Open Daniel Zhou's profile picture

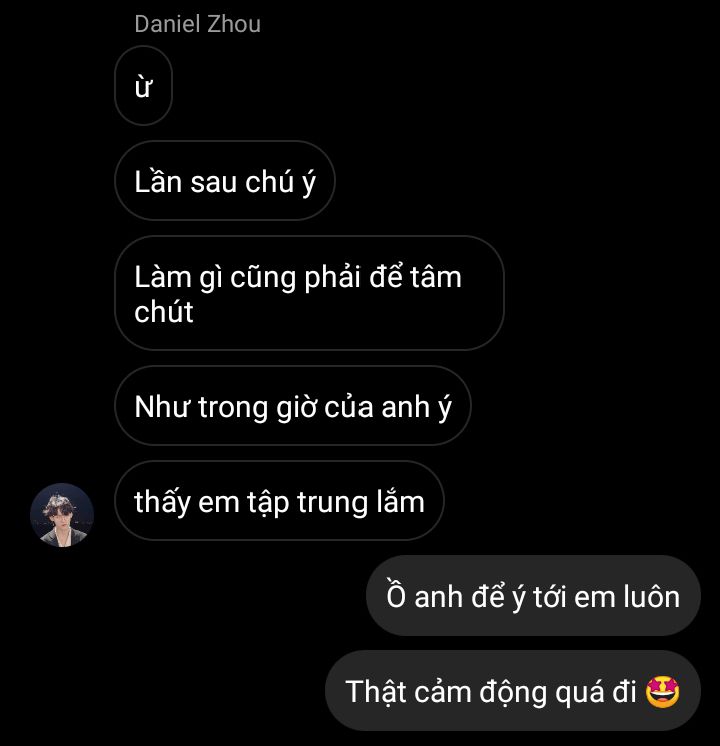click(x=63, y=515)
